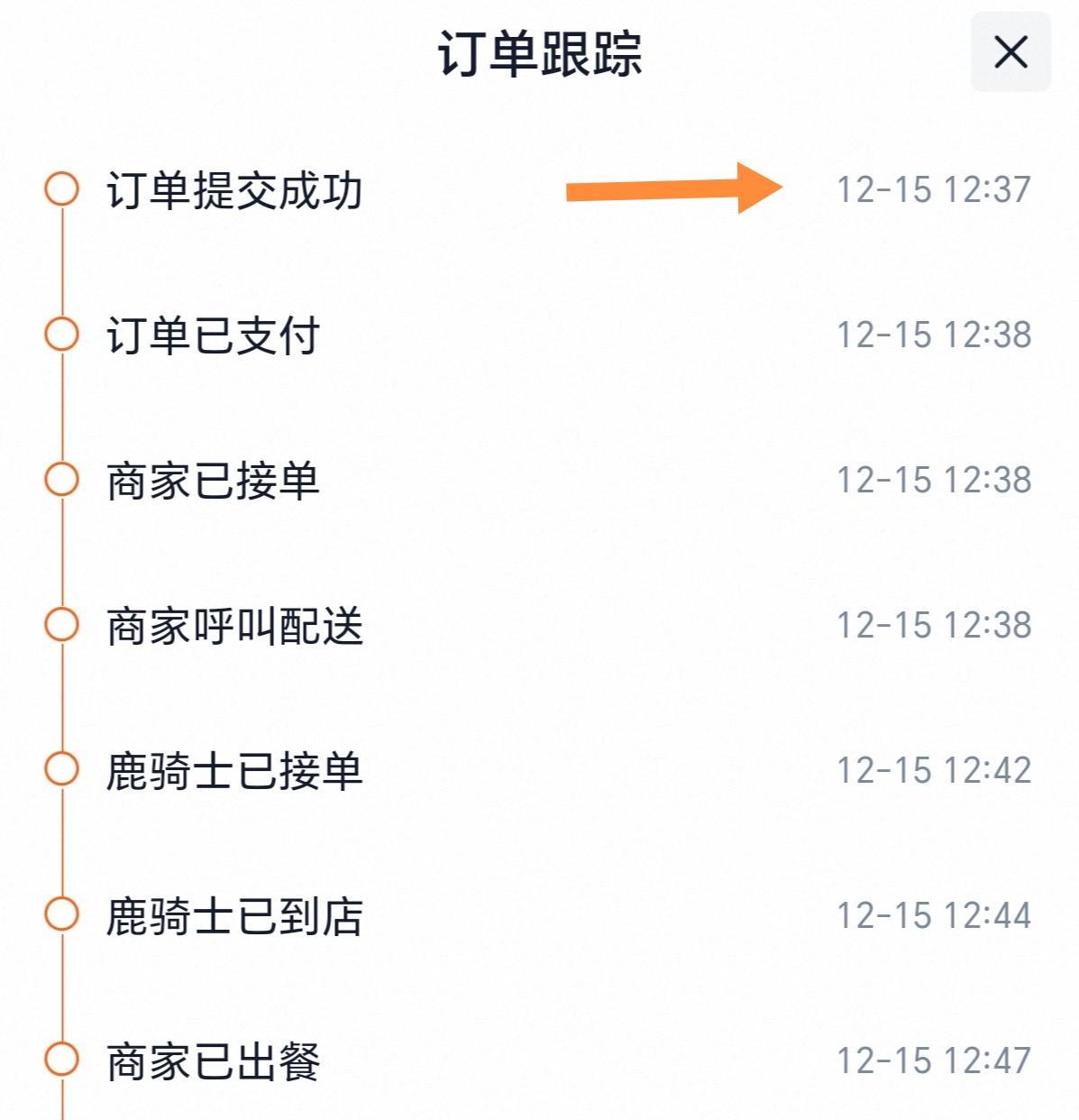Select the 商家已出餐 status entry
The height and width of the screenshot is (1120, 1079).
click(221, 1061)
